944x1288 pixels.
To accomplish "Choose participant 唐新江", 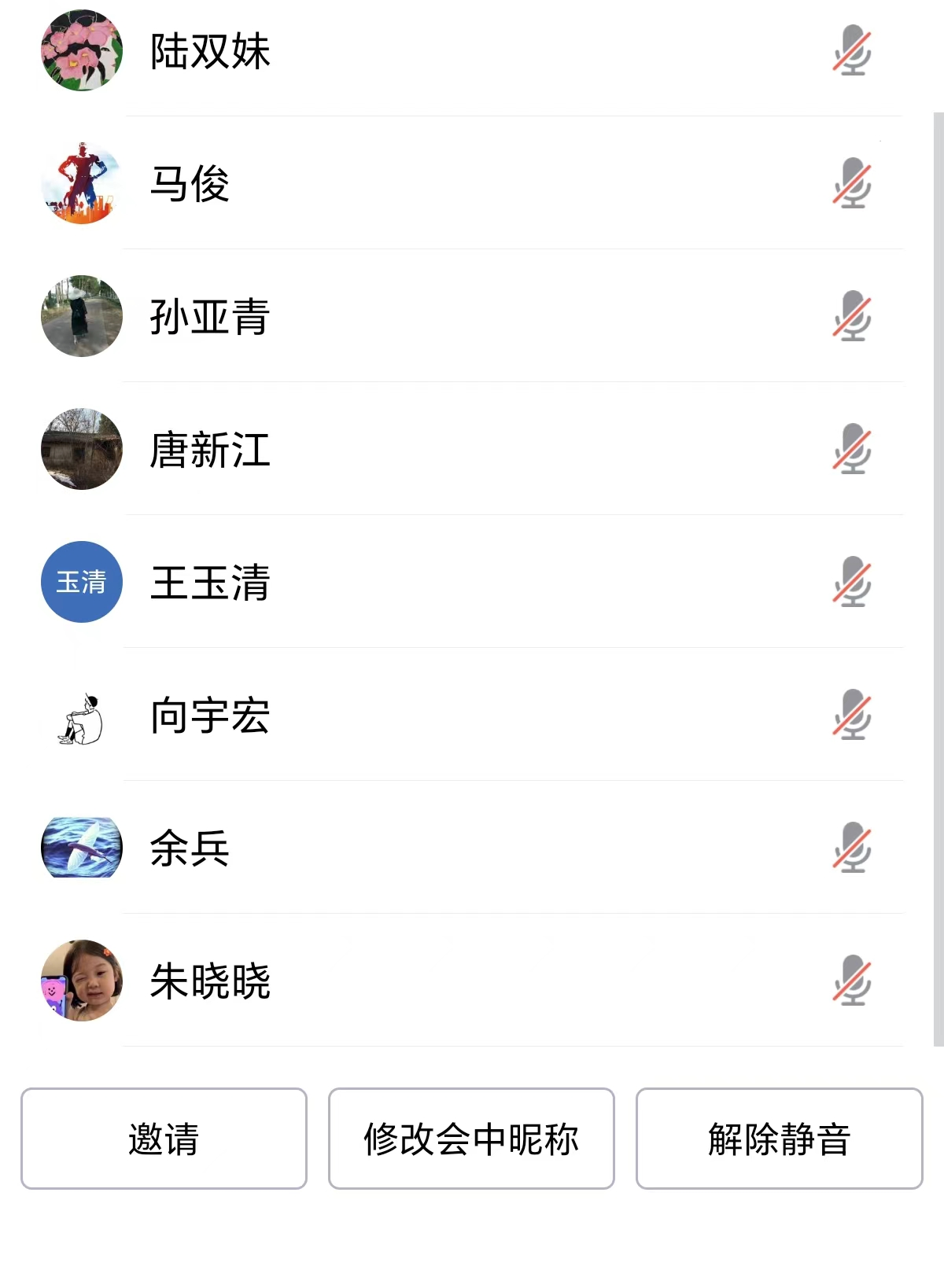I will [210, 450].
